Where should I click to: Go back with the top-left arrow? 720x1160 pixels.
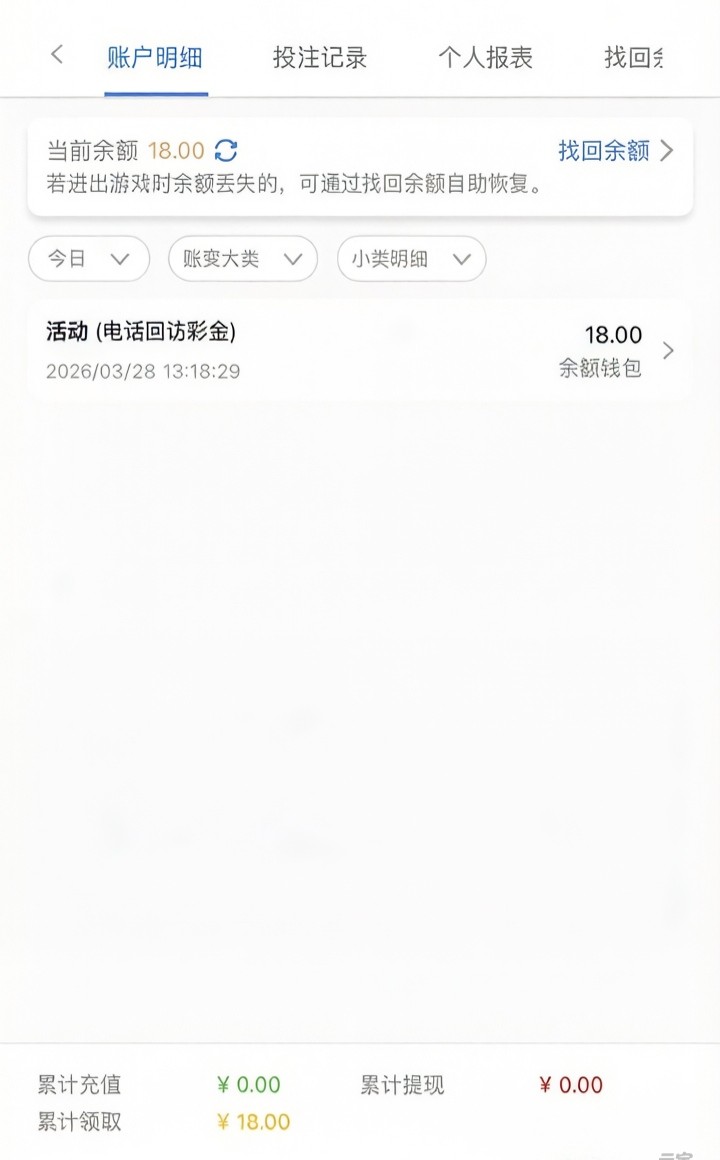(x=57, y=55)
